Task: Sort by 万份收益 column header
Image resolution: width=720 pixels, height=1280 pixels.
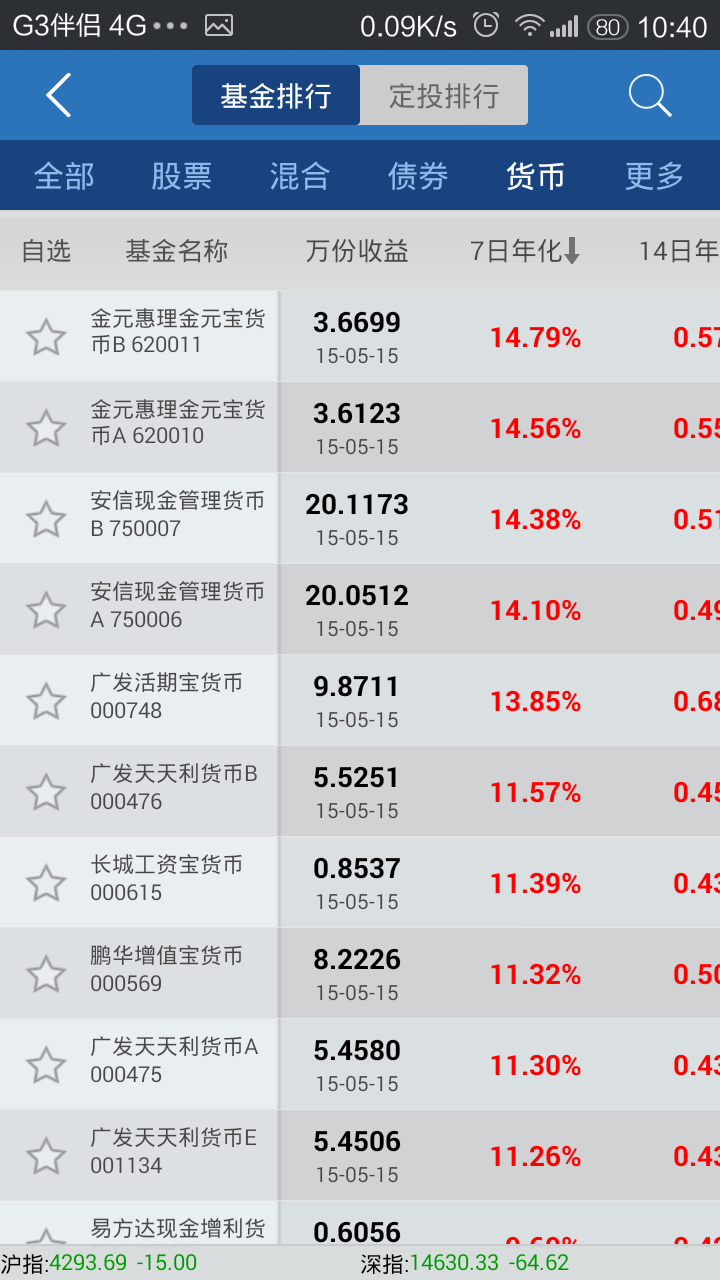Action: (x=357, y=251)
